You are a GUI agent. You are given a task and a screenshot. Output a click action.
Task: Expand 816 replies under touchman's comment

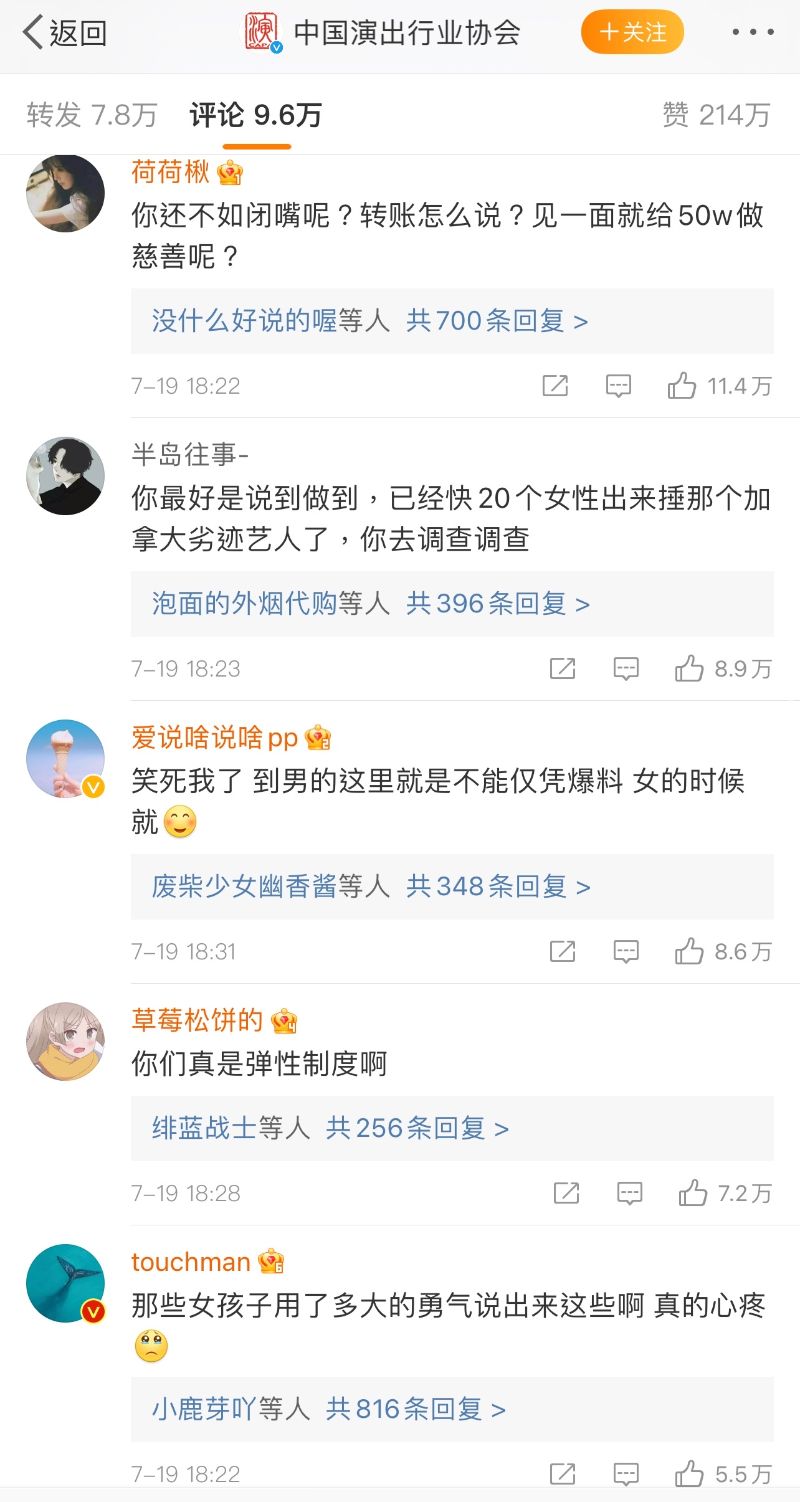click(415, 1410)
